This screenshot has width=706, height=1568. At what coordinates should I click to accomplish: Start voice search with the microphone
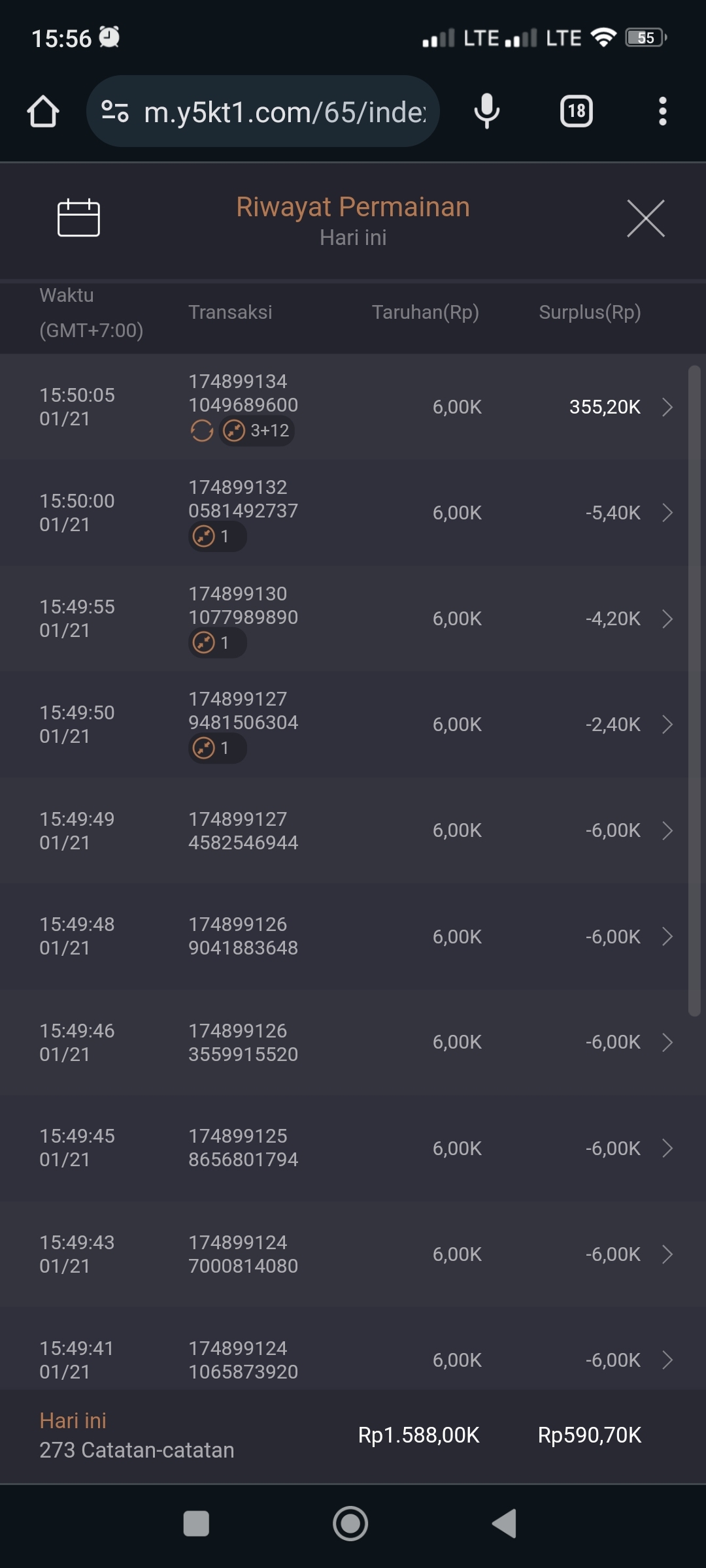[486, 112]
